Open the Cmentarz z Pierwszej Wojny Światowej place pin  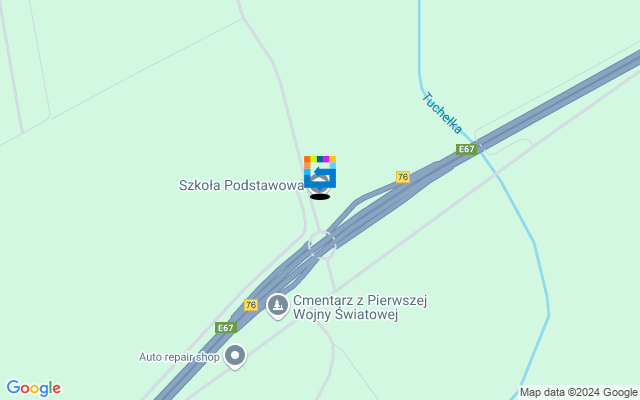coord(278,306)
